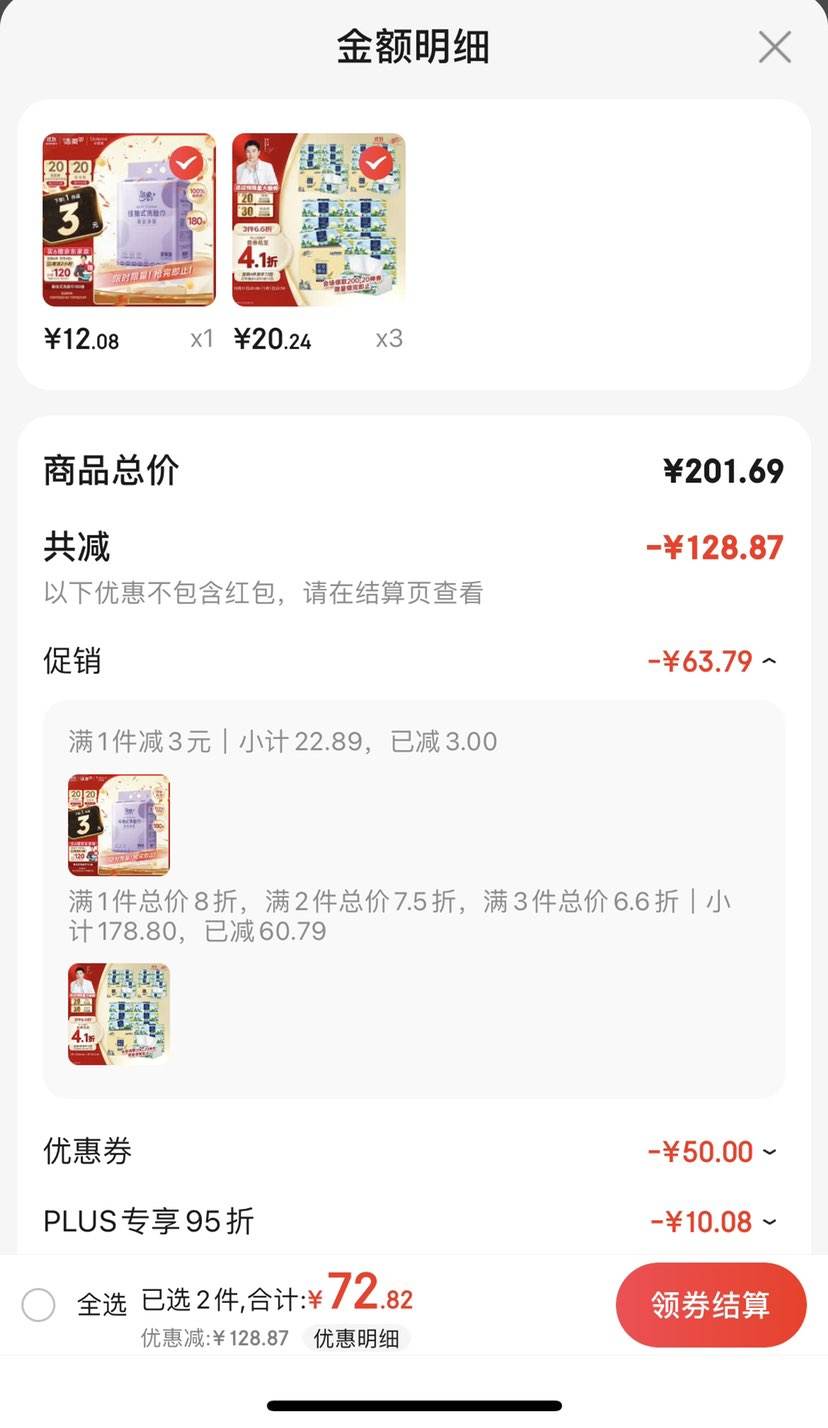This screenshot has width=828, height=1428.
Task: Tap the red checkmark badge on first product
Action: coord(185,164)
